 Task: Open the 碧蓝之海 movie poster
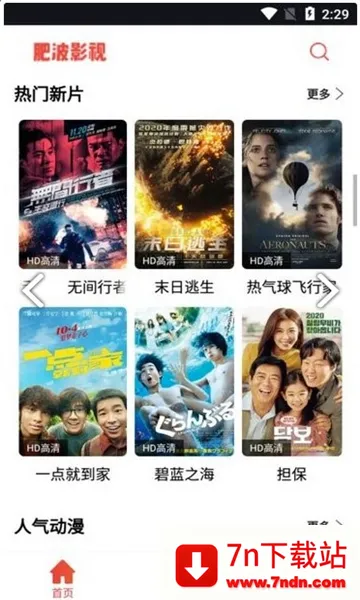point(184,382)
